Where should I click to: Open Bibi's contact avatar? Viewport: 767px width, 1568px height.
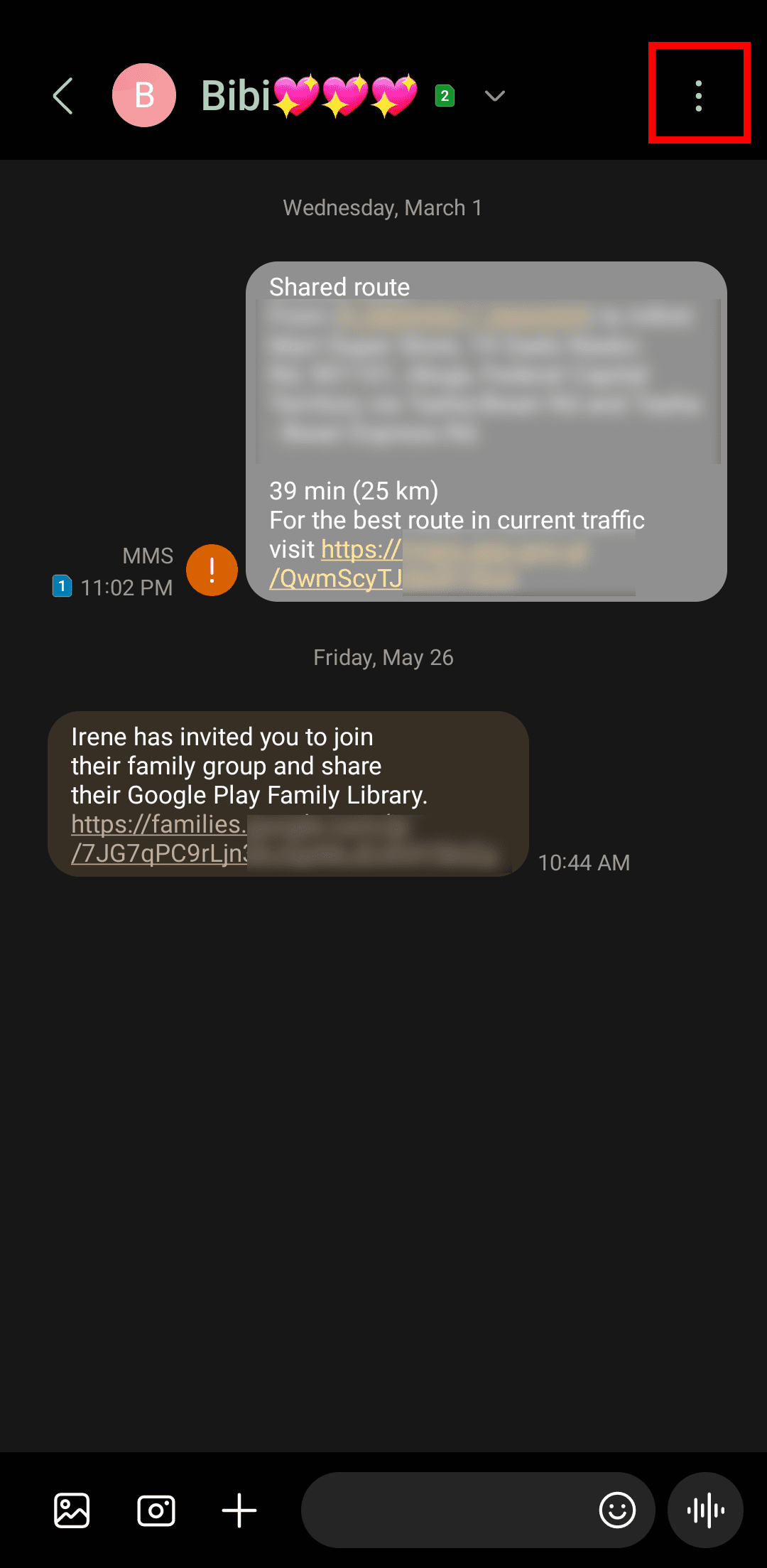144,95
